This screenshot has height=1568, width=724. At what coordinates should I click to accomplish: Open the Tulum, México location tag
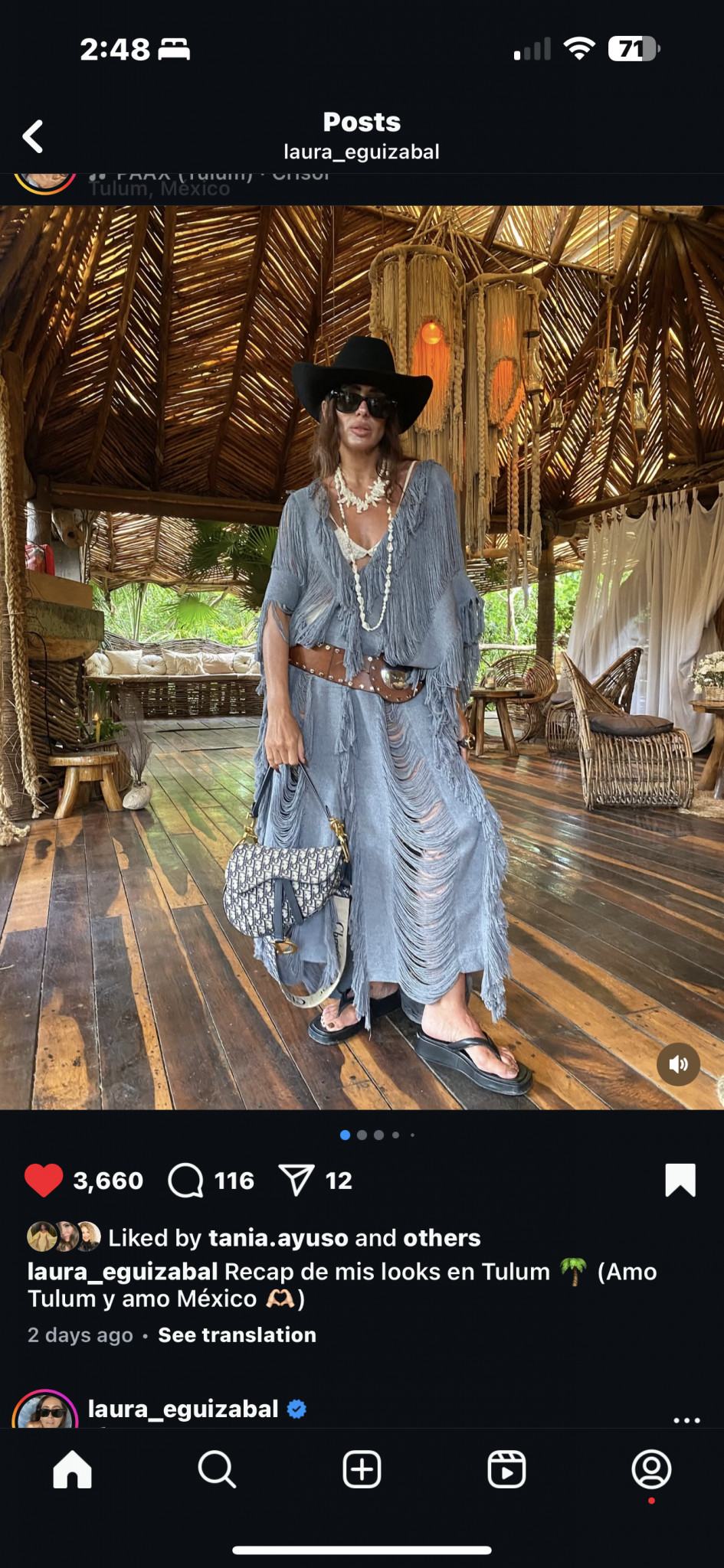[x=159, y=189]
